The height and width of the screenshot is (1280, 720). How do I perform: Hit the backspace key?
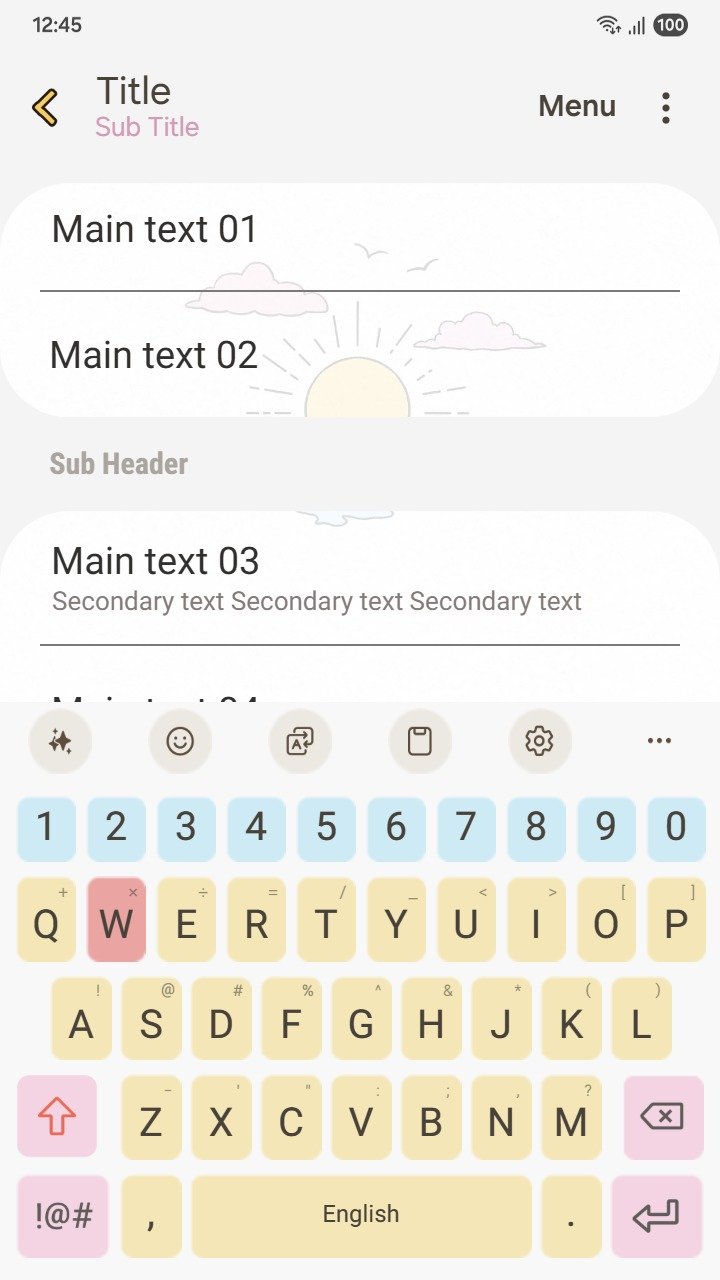[662, 1116]
